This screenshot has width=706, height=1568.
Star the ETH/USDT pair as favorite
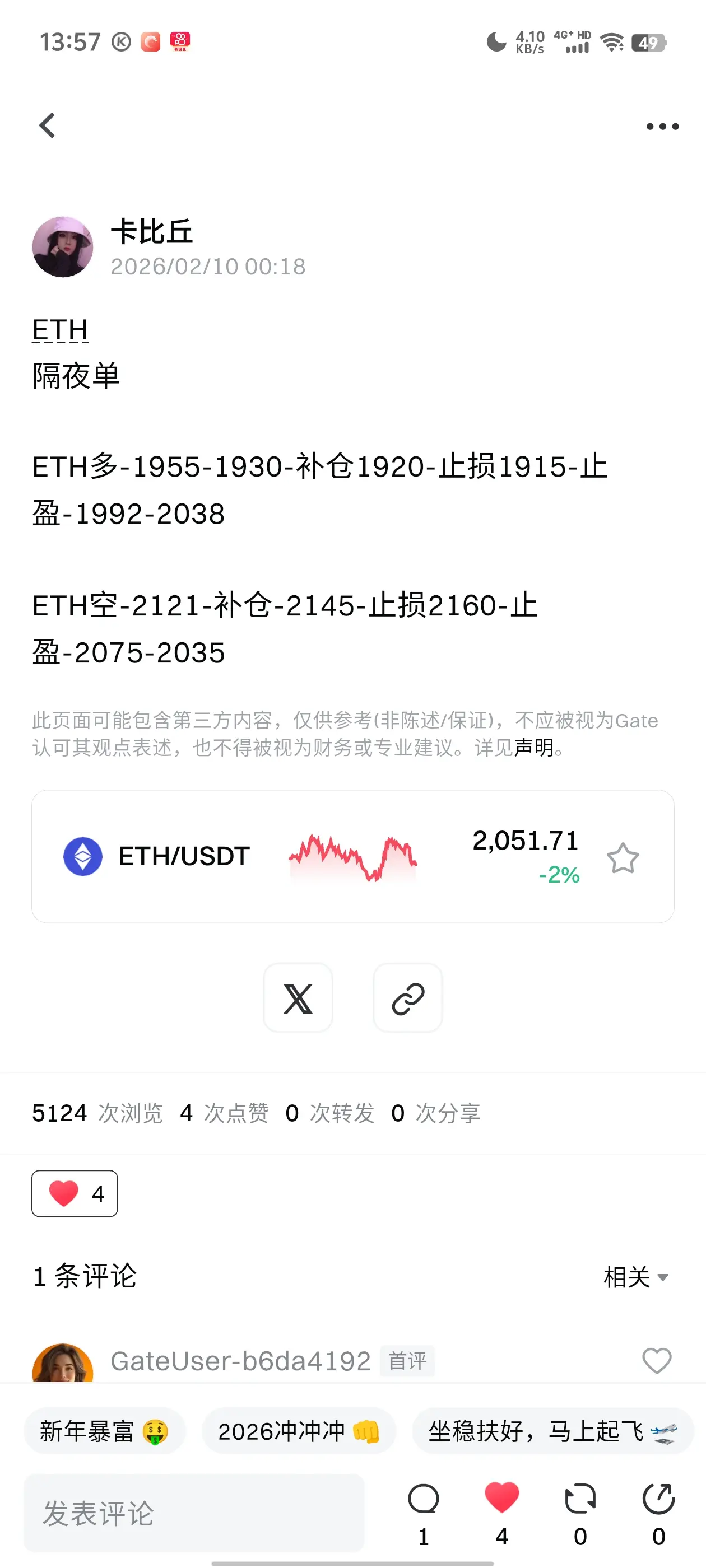[x=623, y=858]
